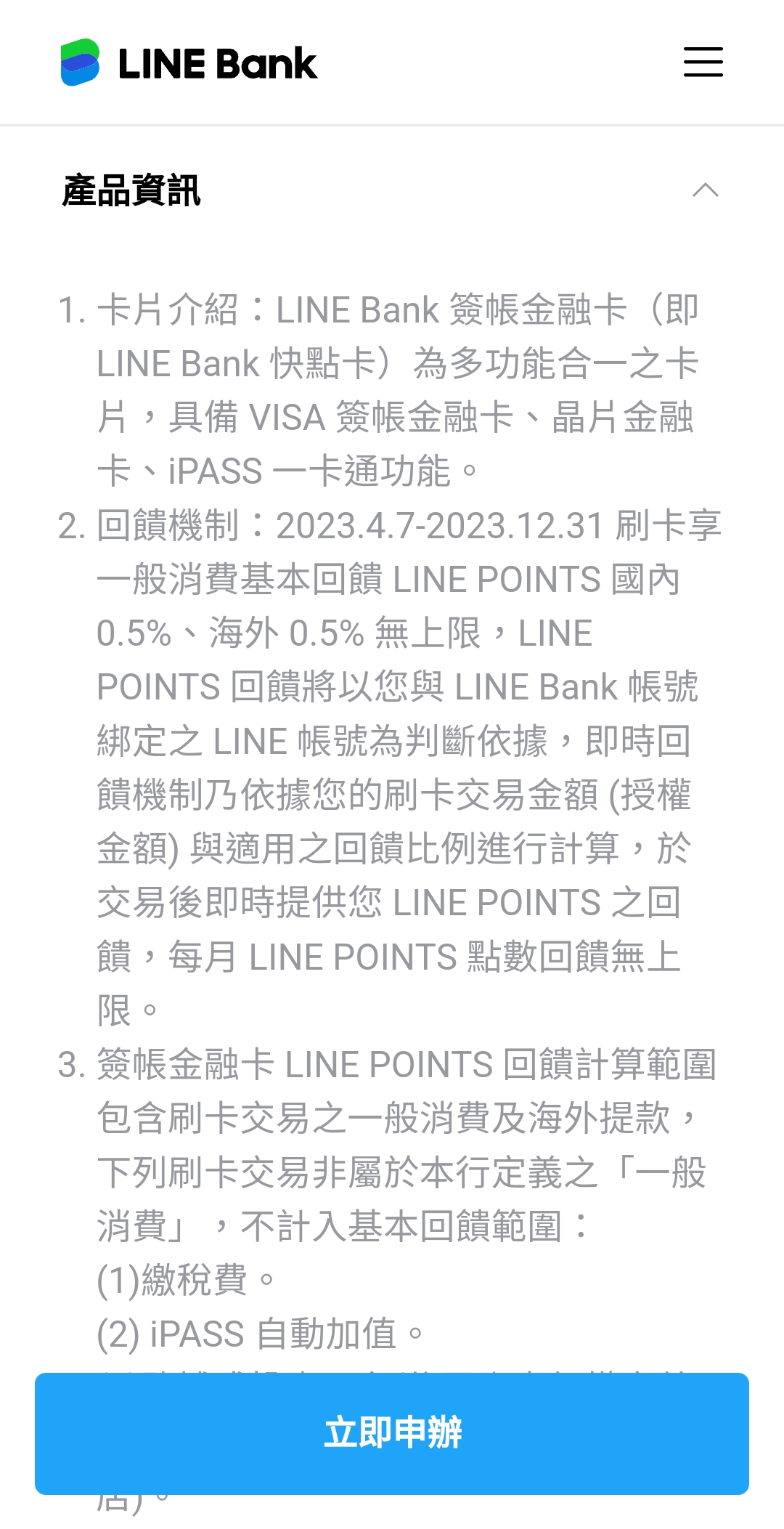Tap the 立即申辦 apply button
Image resolution: width=784 pixels, height=1529 pixels.
click(x=392, y=1433)
